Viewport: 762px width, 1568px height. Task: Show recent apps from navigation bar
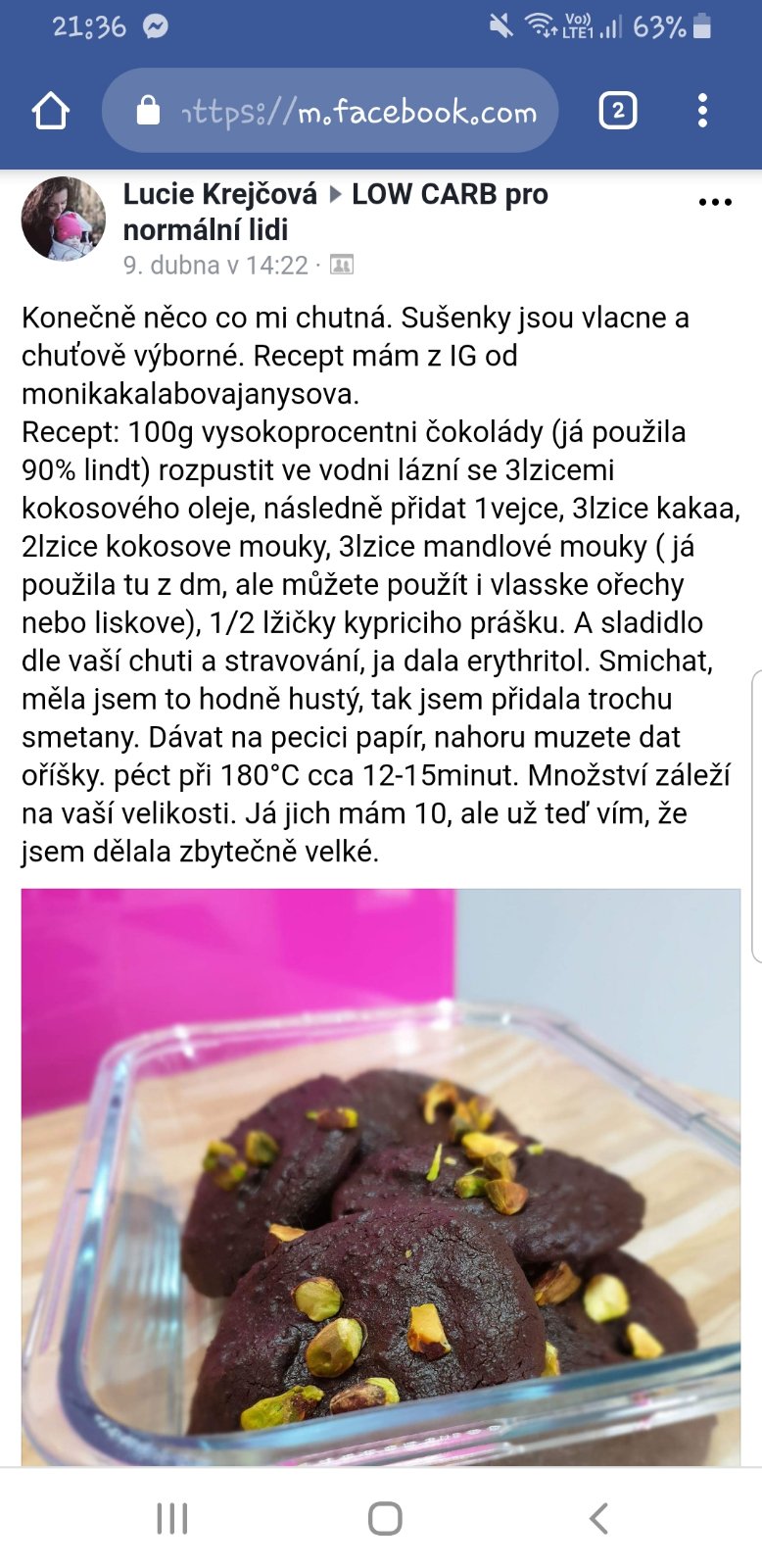[172, 1518]
